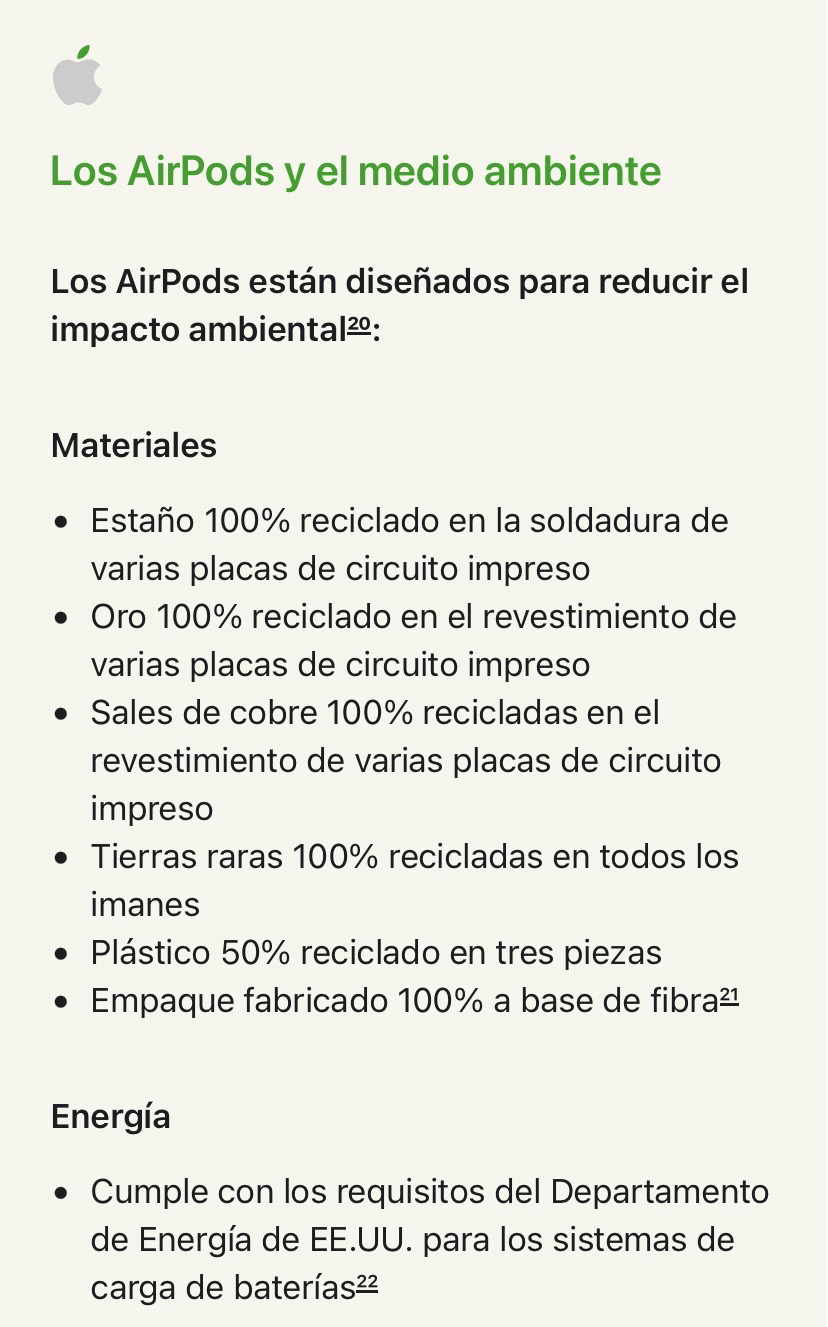
Task: Open footnote 20 beside impacto ambiental
Action: point(359,325)
